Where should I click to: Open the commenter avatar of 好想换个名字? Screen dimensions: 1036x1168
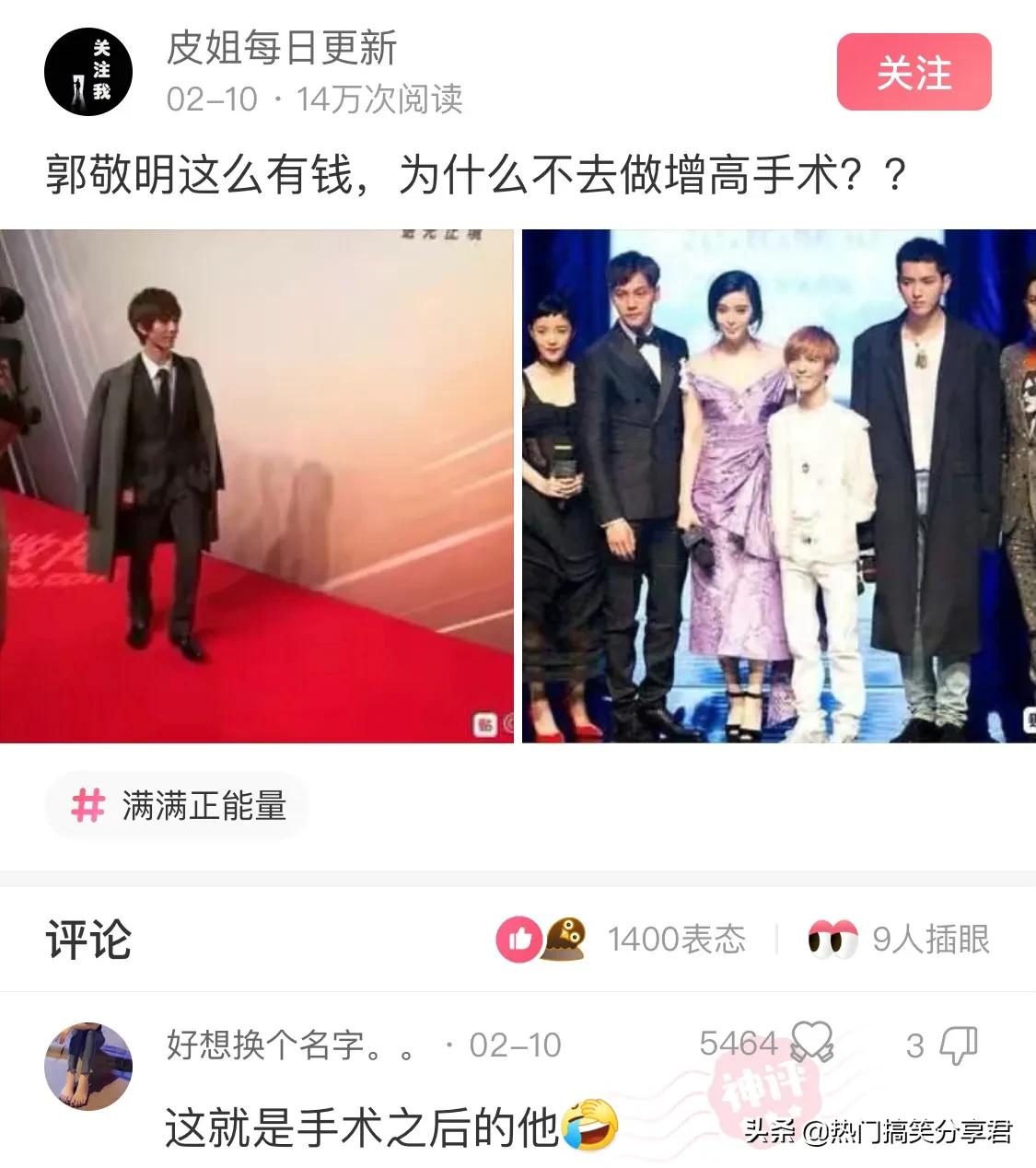pos(88,1066)
